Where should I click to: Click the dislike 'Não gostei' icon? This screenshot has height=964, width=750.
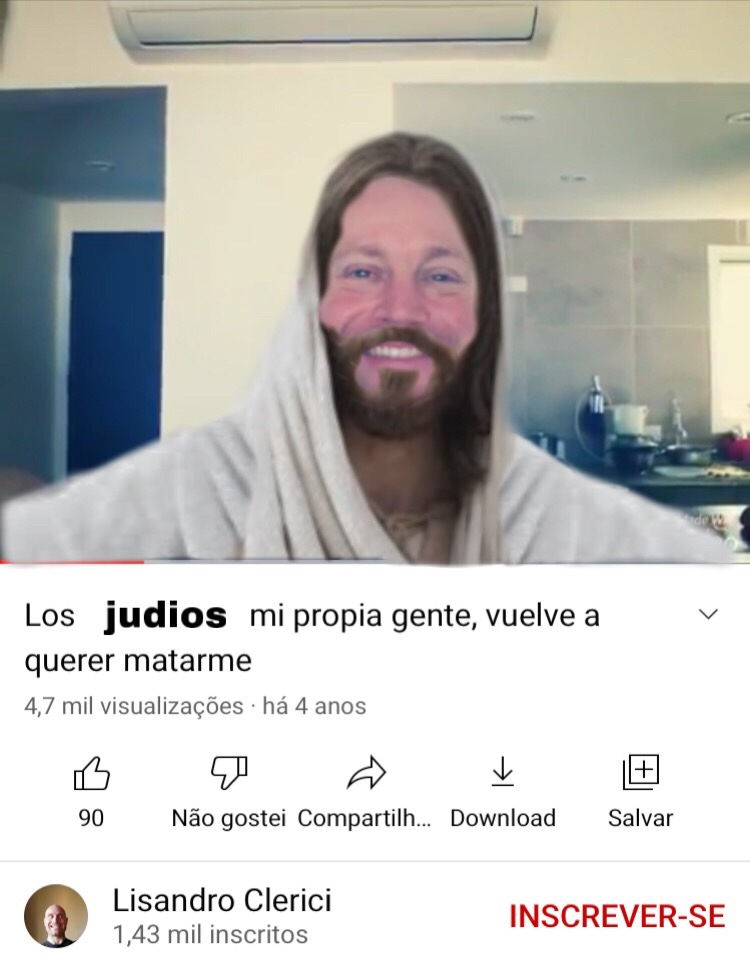(228, 773)
